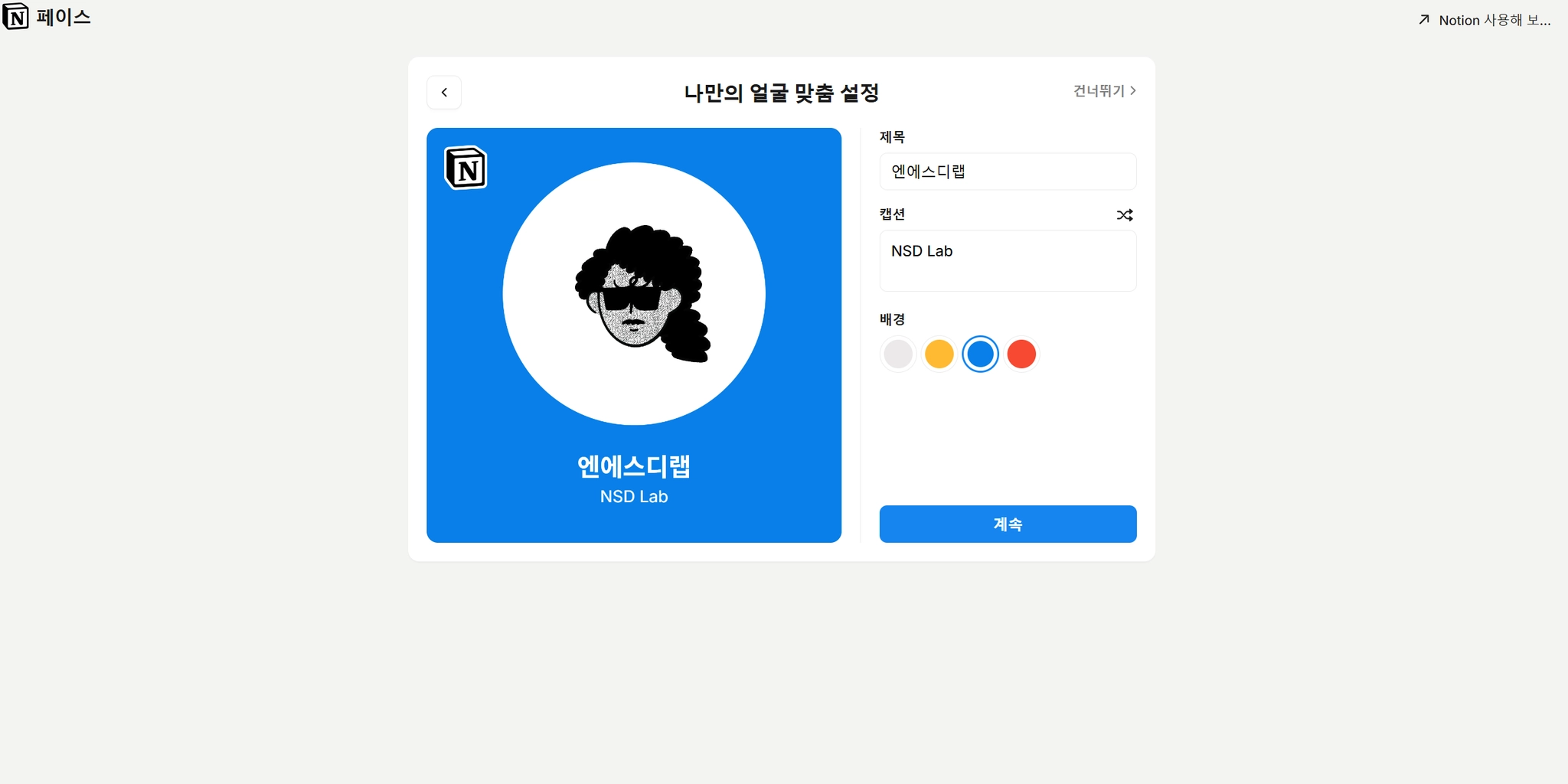The width and height of the screenshot is (1568, 784).
Task: Edit the 제목 title field
Action: (1007, 171)
